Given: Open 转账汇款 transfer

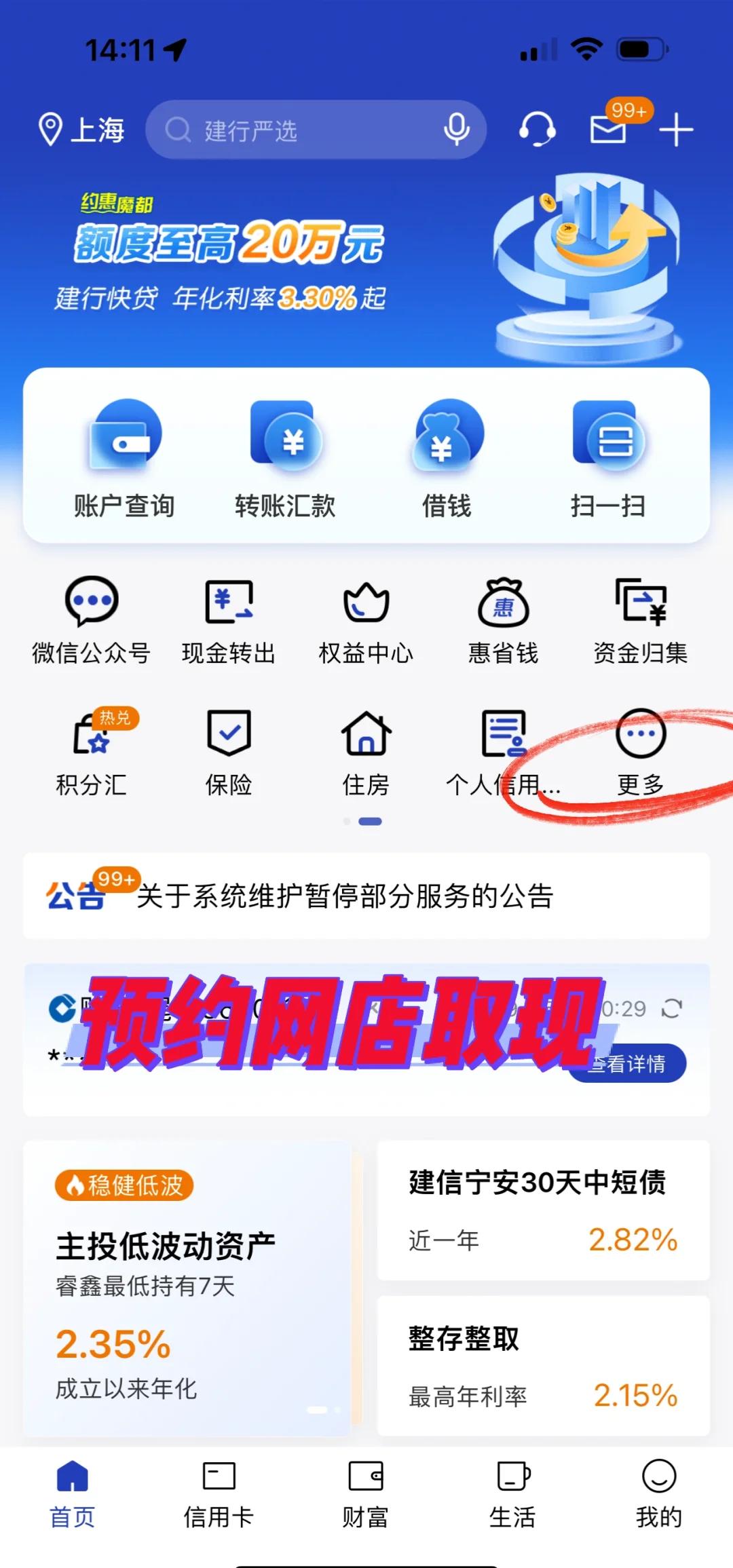Looking at the screenshot, I should 285,459.
